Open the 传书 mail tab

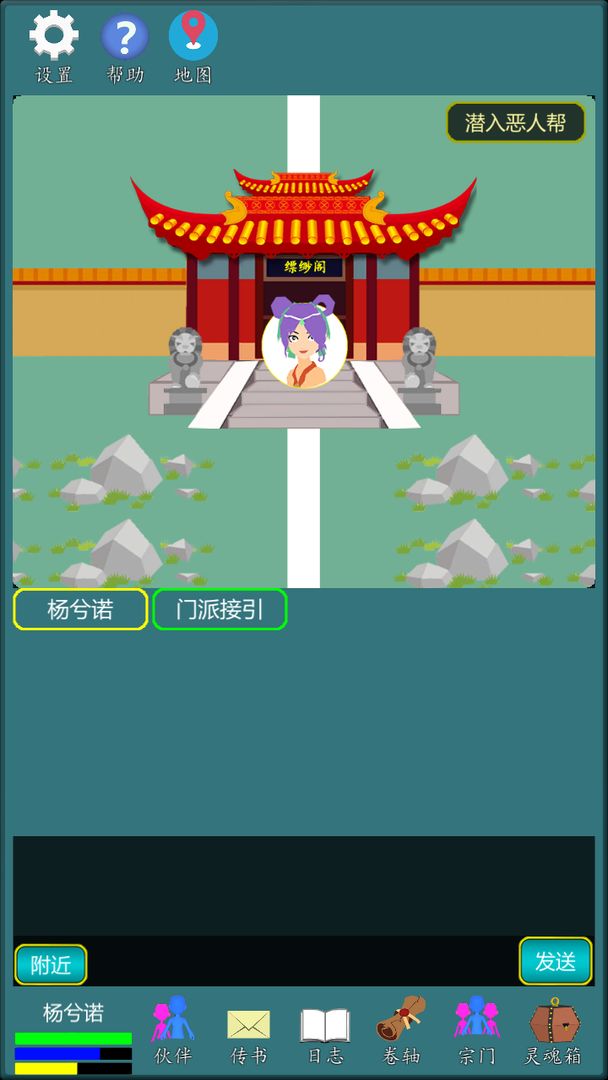click(249, 1032)
